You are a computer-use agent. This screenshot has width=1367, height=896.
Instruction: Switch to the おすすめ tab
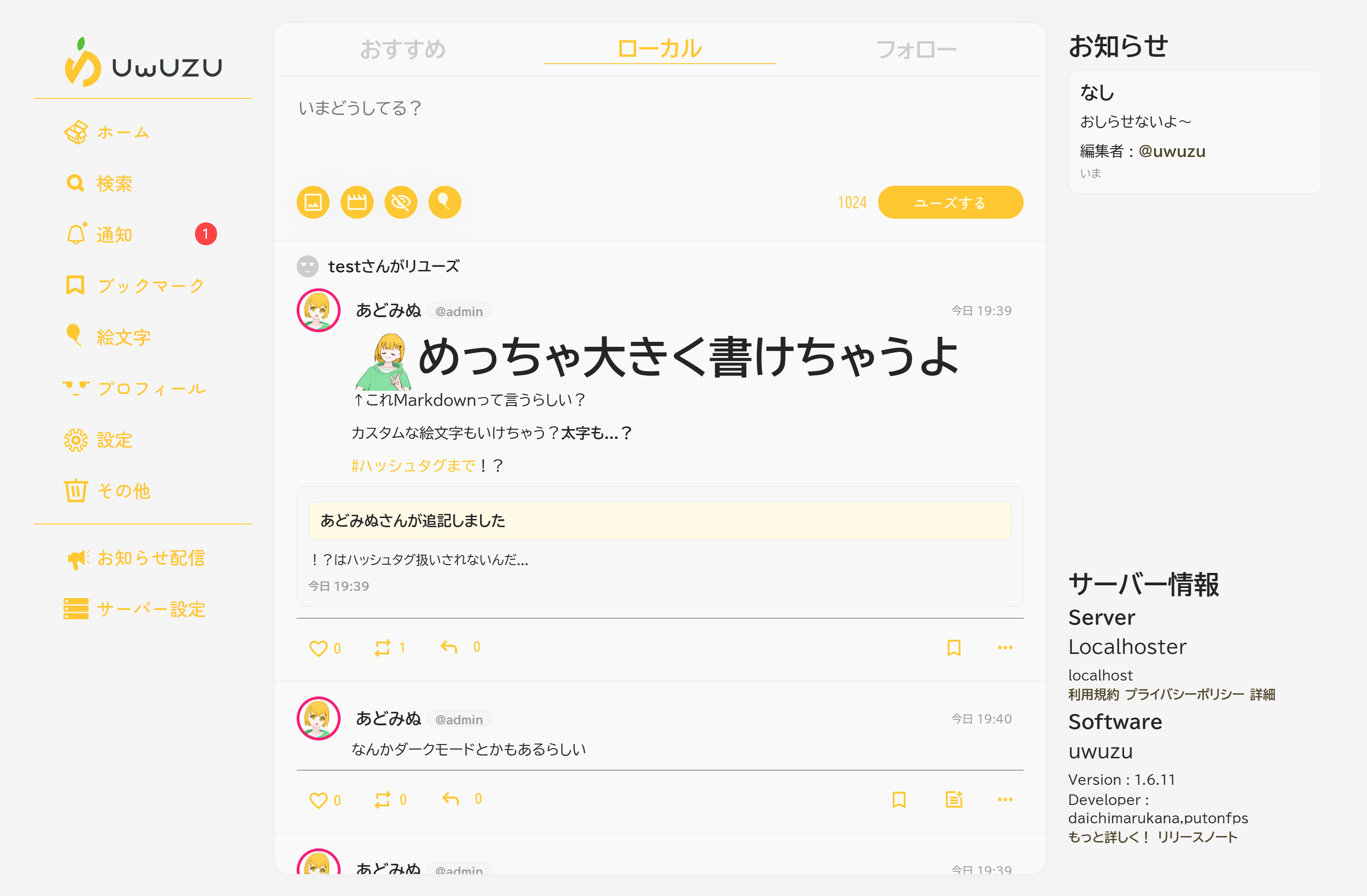pos(402,49)
